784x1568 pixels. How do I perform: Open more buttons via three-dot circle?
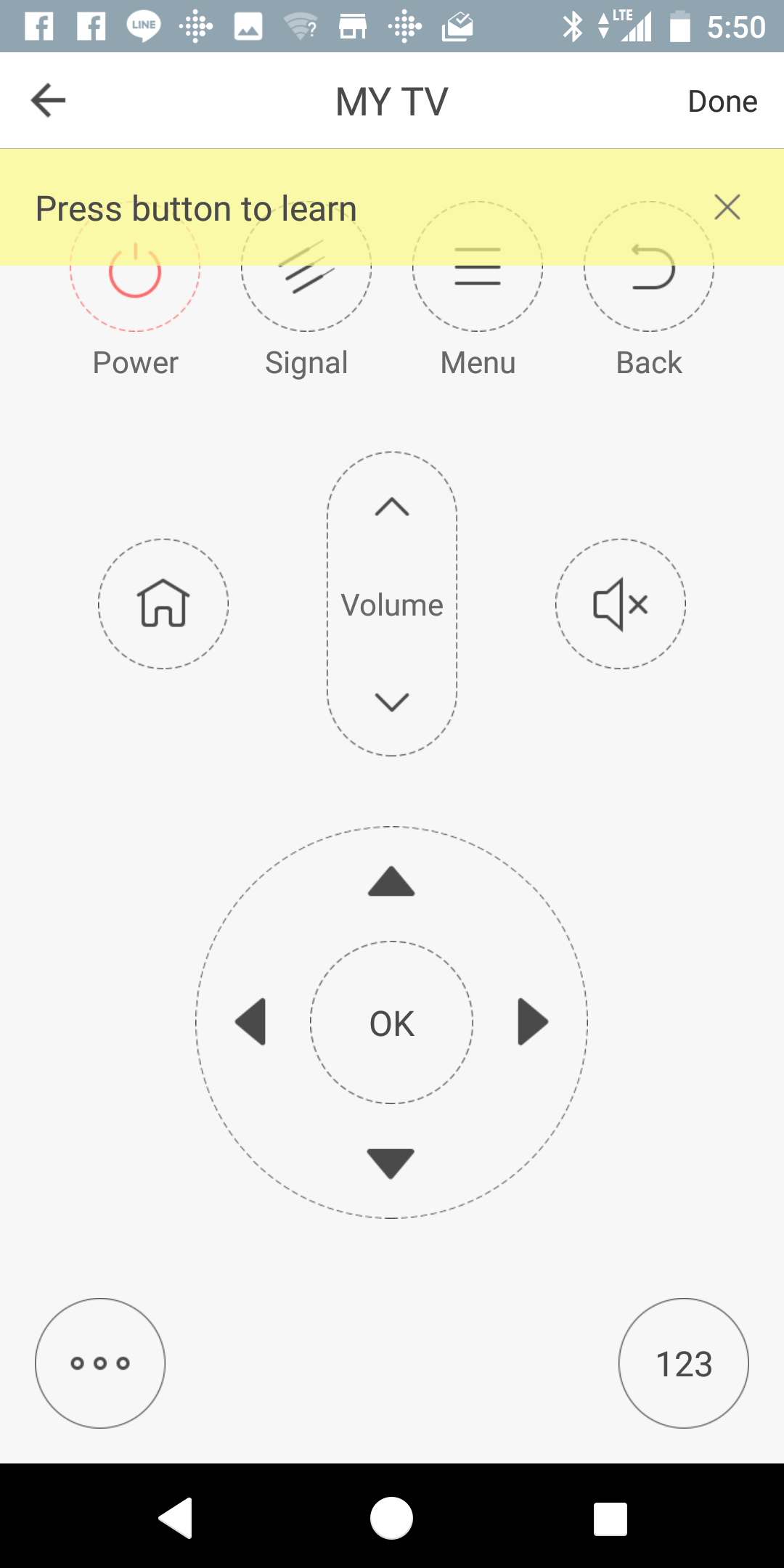click(x=100, y=1363)
